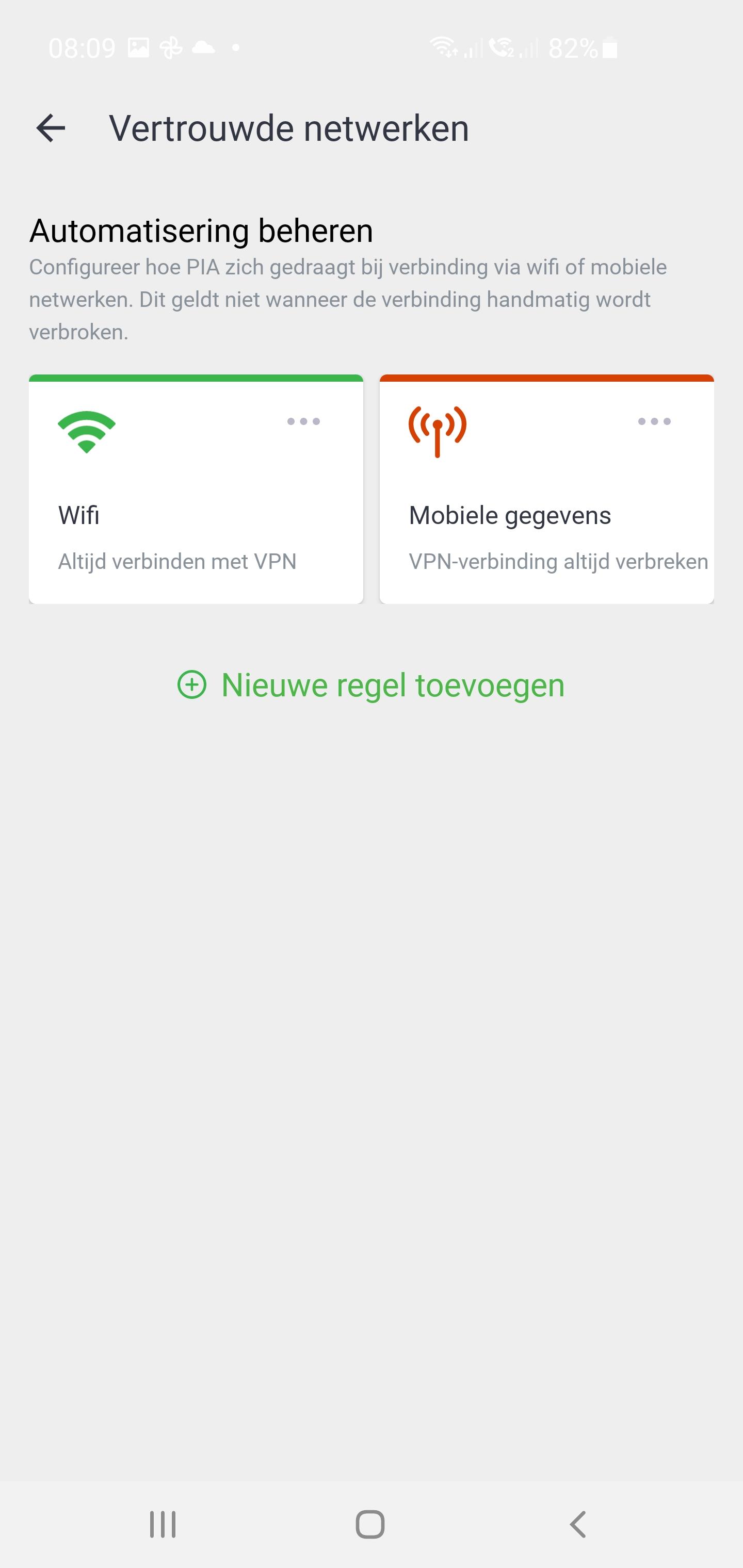Open the Mobiele gegevens rule card
This screenshot has width=743, height=1568.
point(547,489)
